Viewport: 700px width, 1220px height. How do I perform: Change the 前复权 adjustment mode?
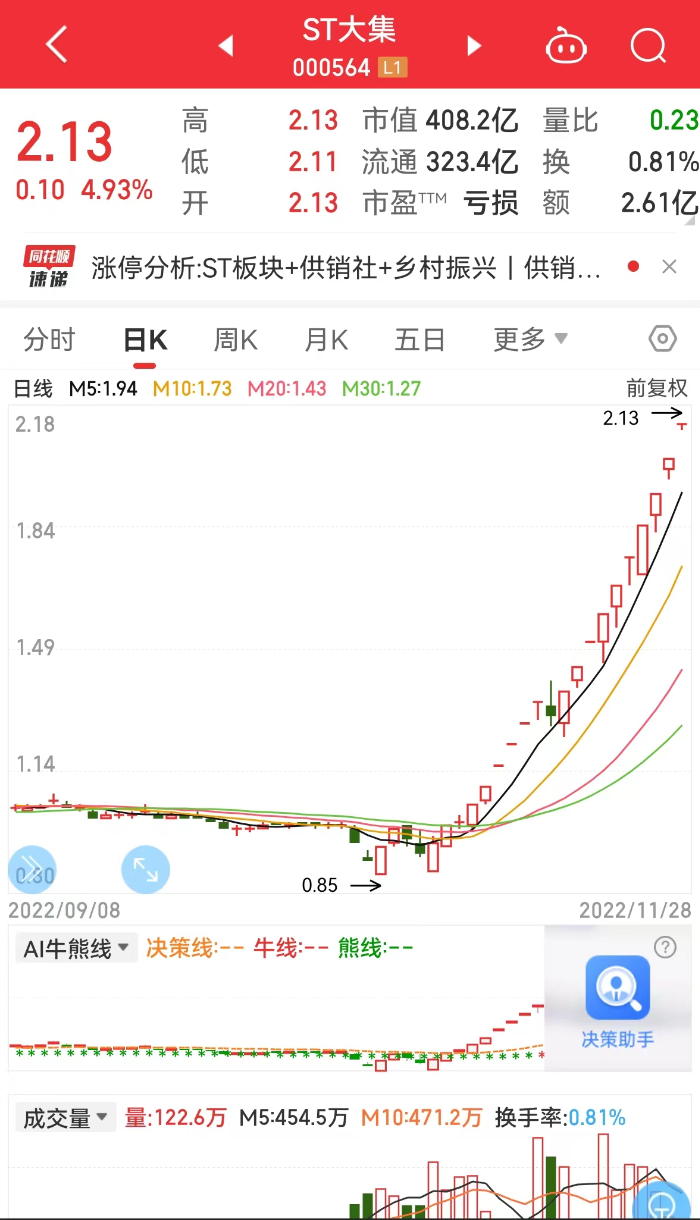pyautogui.click(x=657, y=389)
